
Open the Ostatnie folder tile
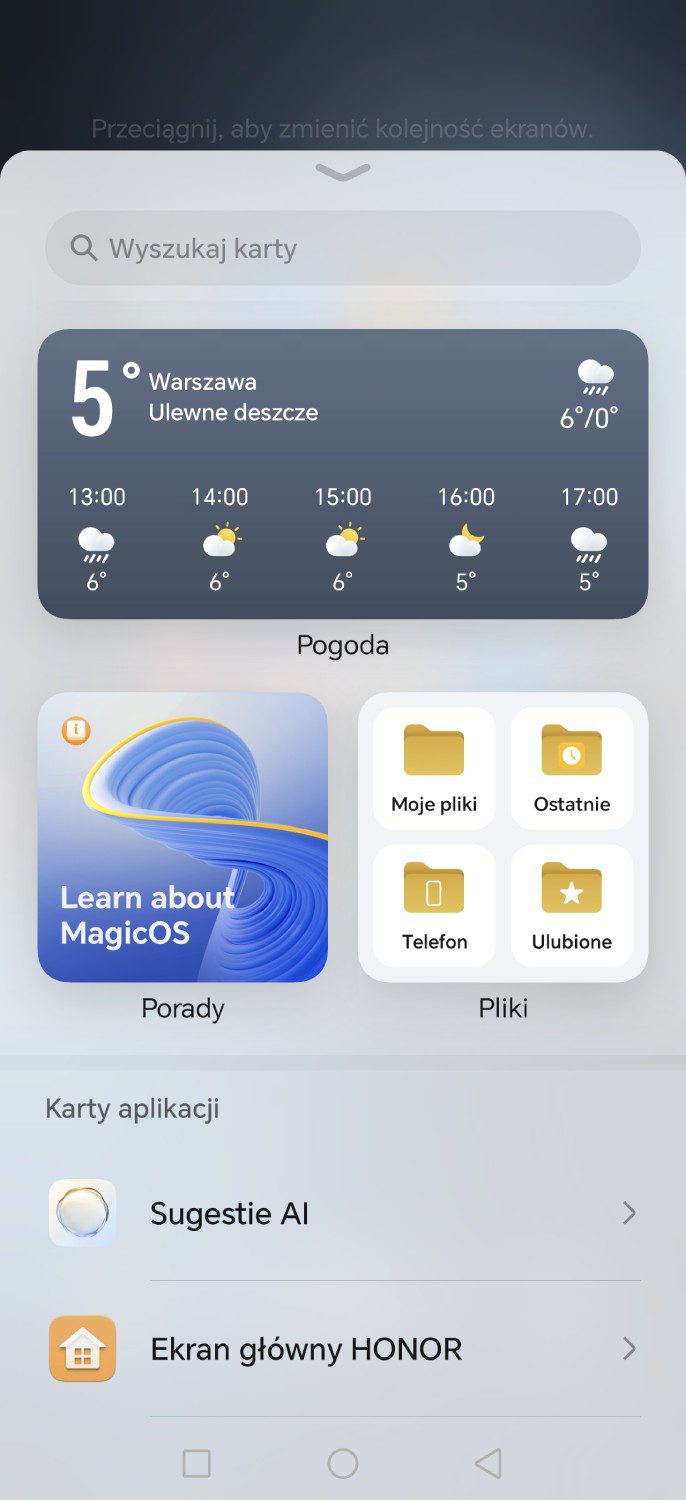tap(572, 769)
